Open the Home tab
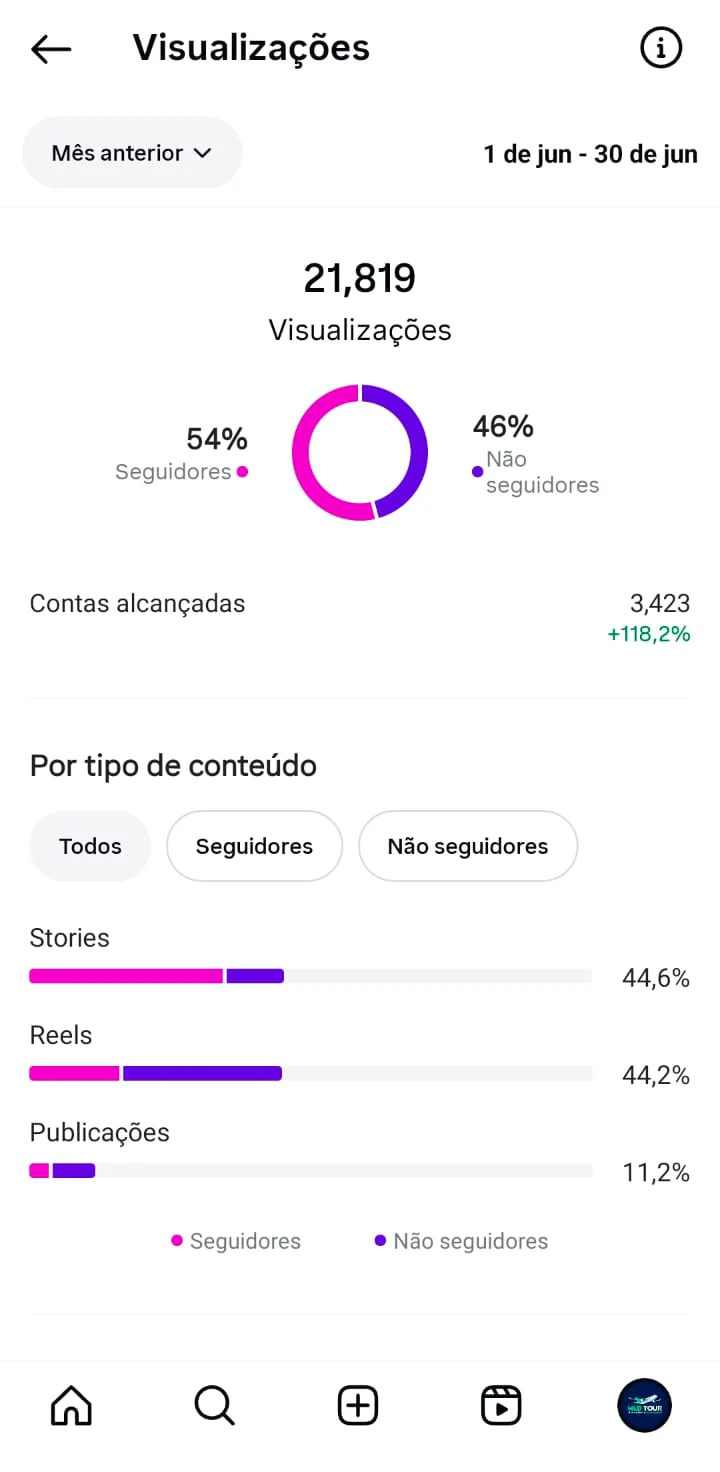Viewport: 720px width, 1472px height. tap(71, 1406)
